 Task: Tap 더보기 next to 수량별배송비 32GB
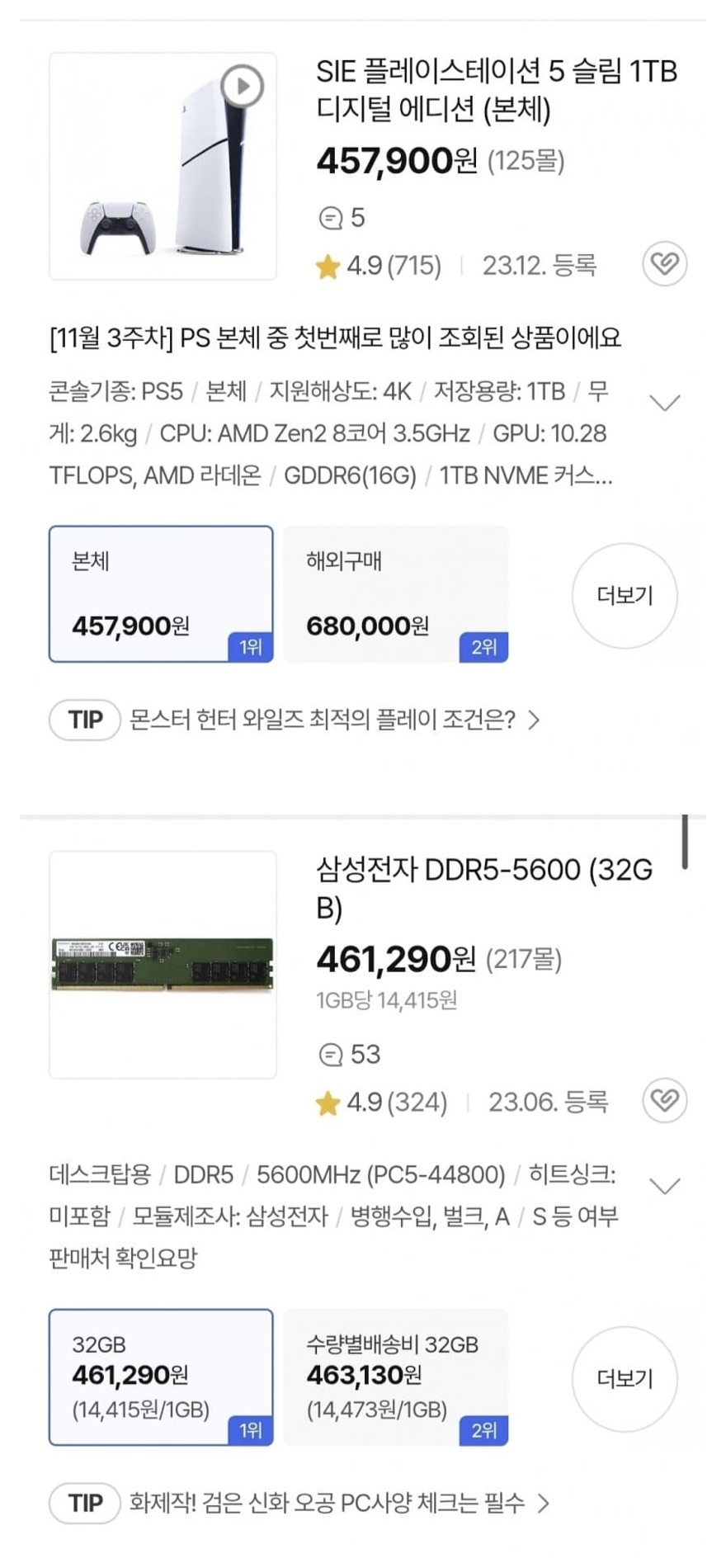coord(625,1378)
